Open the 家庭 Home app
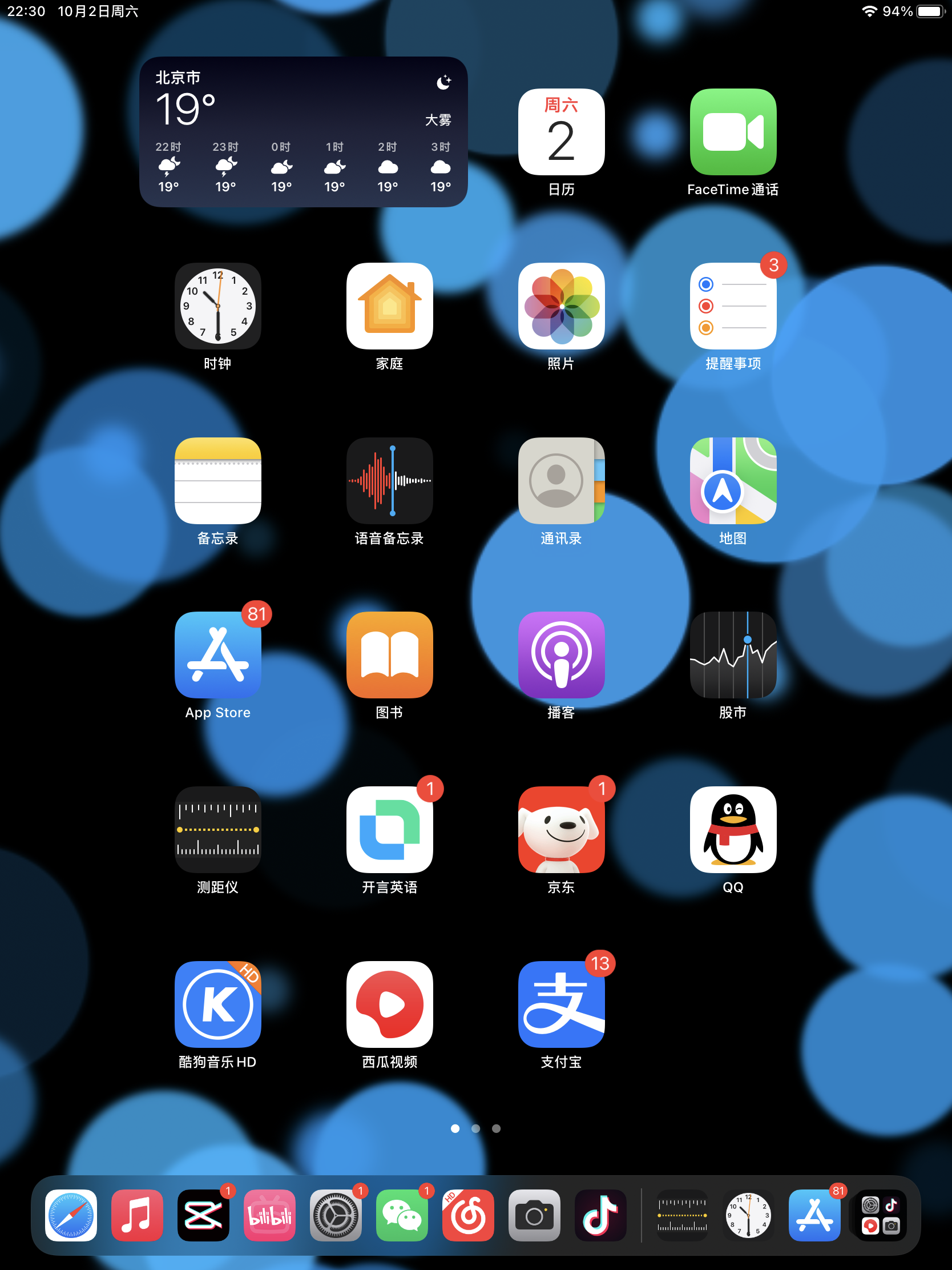 tap(389, 306)
